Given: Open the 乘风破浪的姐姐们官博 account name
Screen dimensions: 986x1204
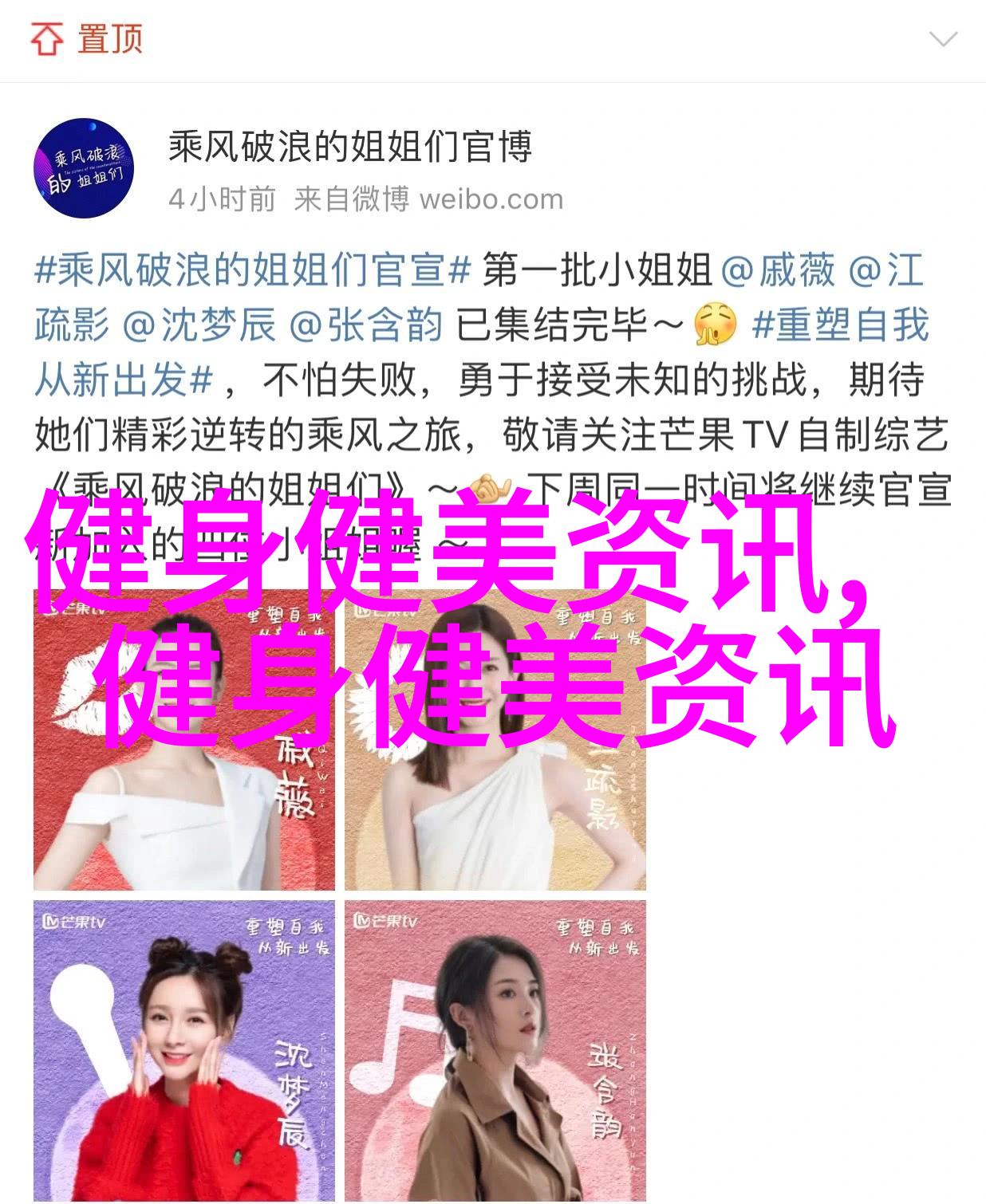Looking at the screenshot, I should (349, 148).
